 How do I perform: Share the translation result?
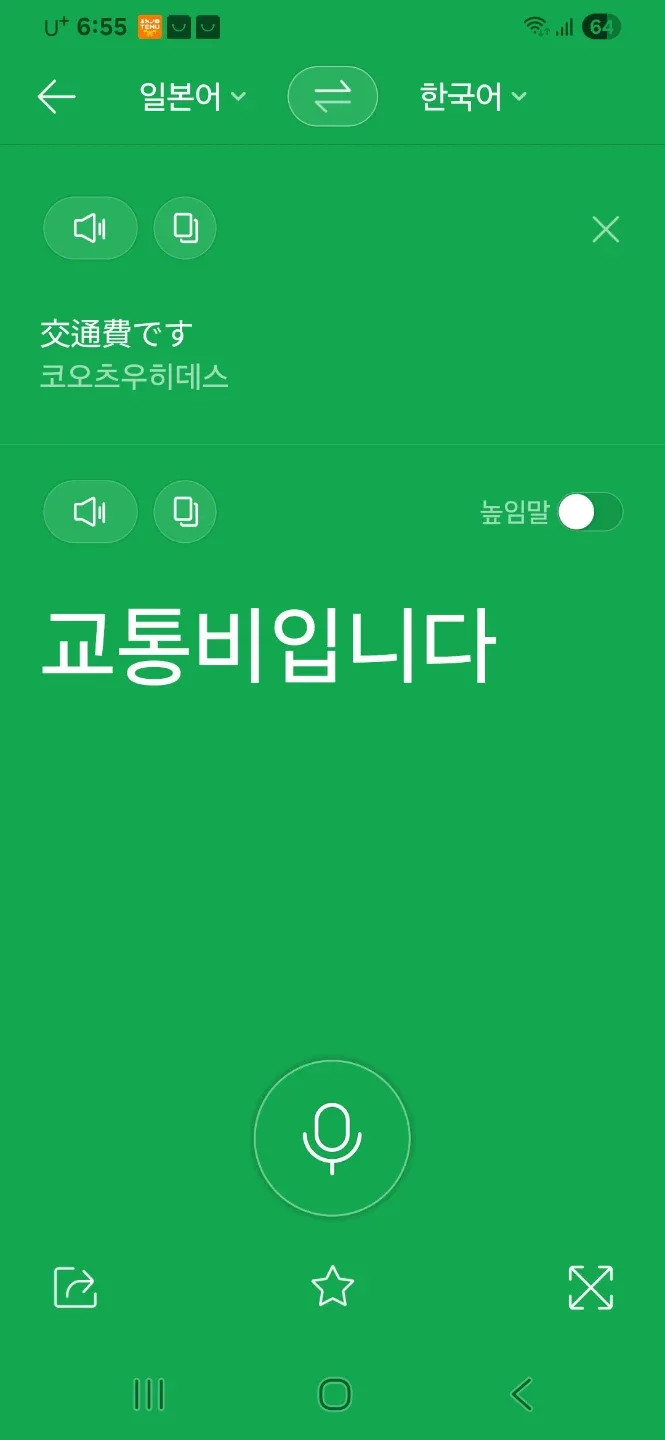click(75, 1287)
